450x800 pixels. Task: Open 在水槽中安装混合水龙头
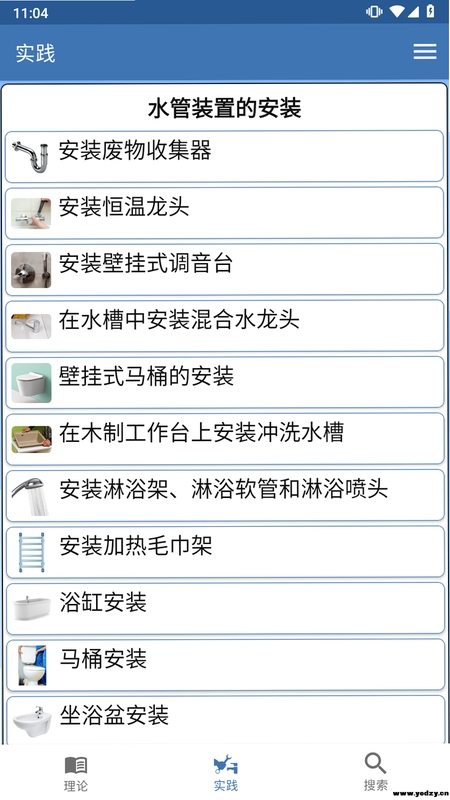point(224,326)
